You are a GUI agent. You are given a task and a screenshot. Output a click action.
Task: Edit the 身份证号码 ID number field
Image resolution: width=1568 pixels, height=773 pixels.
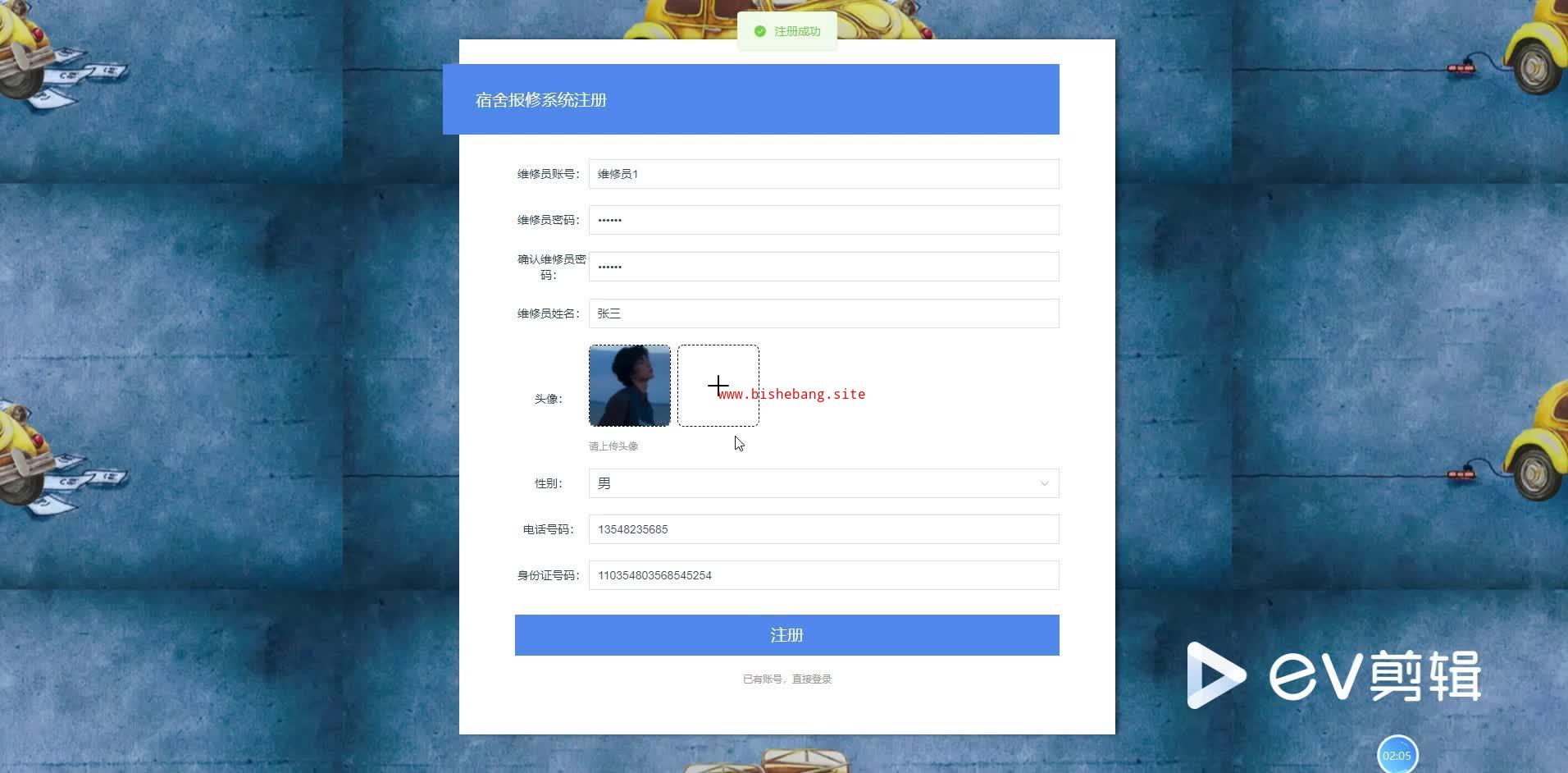coord(823,575)
